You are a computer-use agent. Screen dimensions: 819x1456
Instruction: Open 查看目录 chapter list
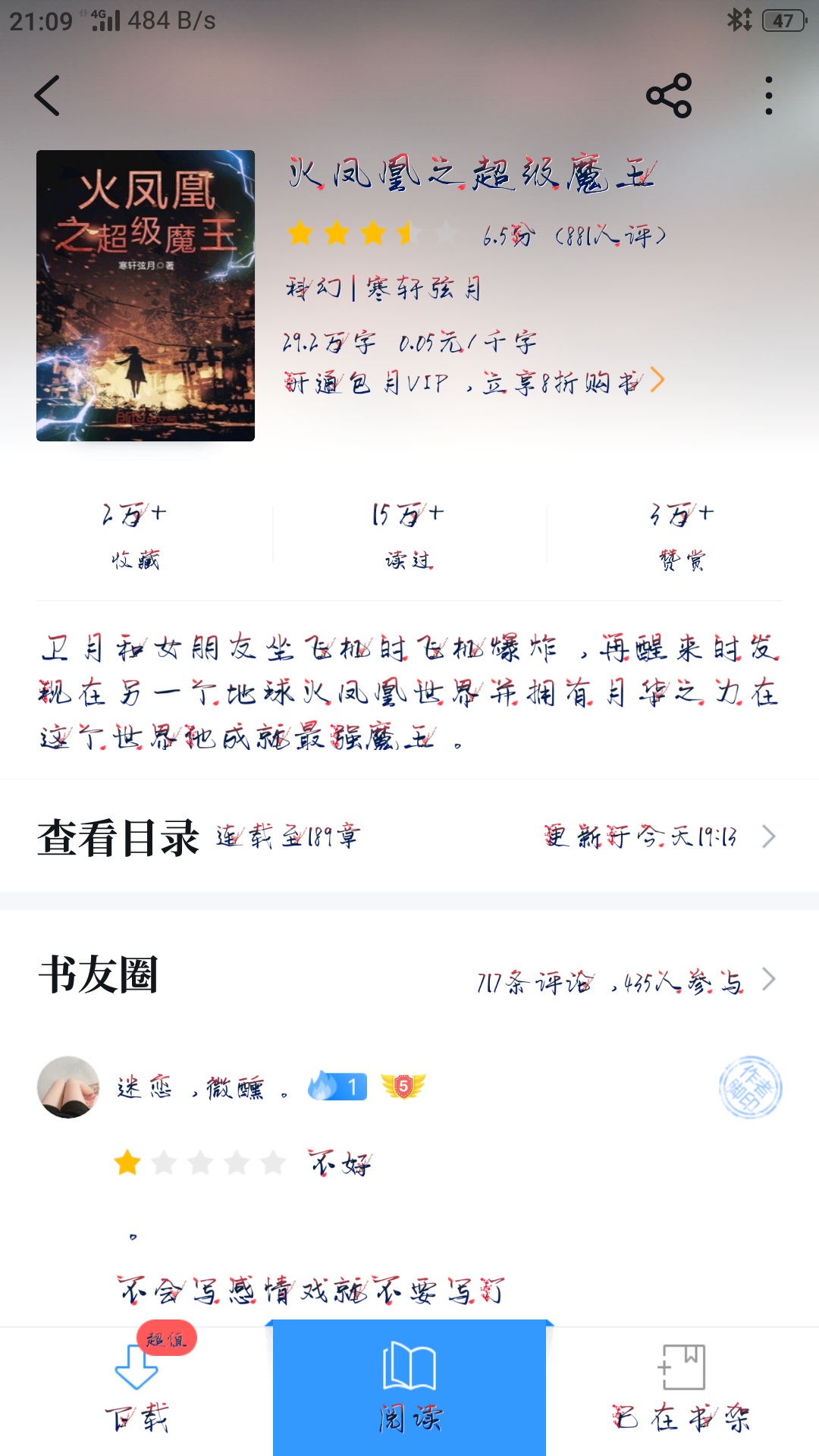(409, 836)
